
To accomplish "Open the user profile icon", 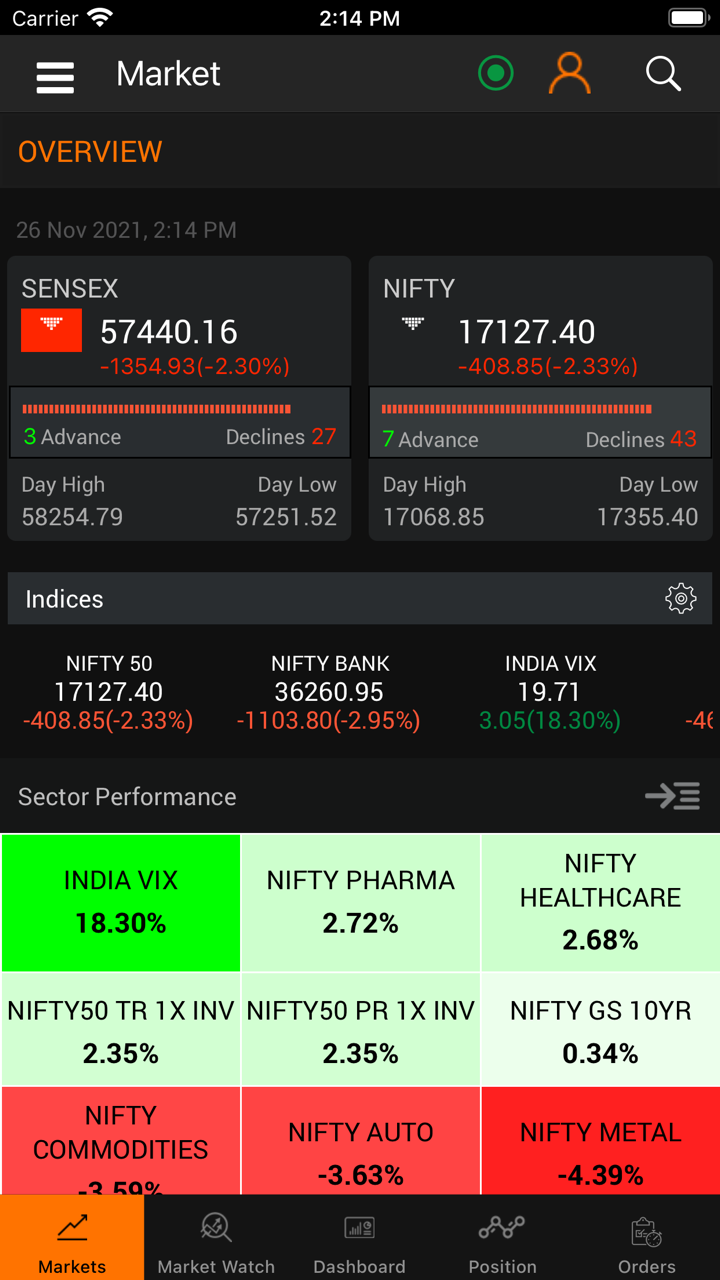I will (x=570, y=74).
